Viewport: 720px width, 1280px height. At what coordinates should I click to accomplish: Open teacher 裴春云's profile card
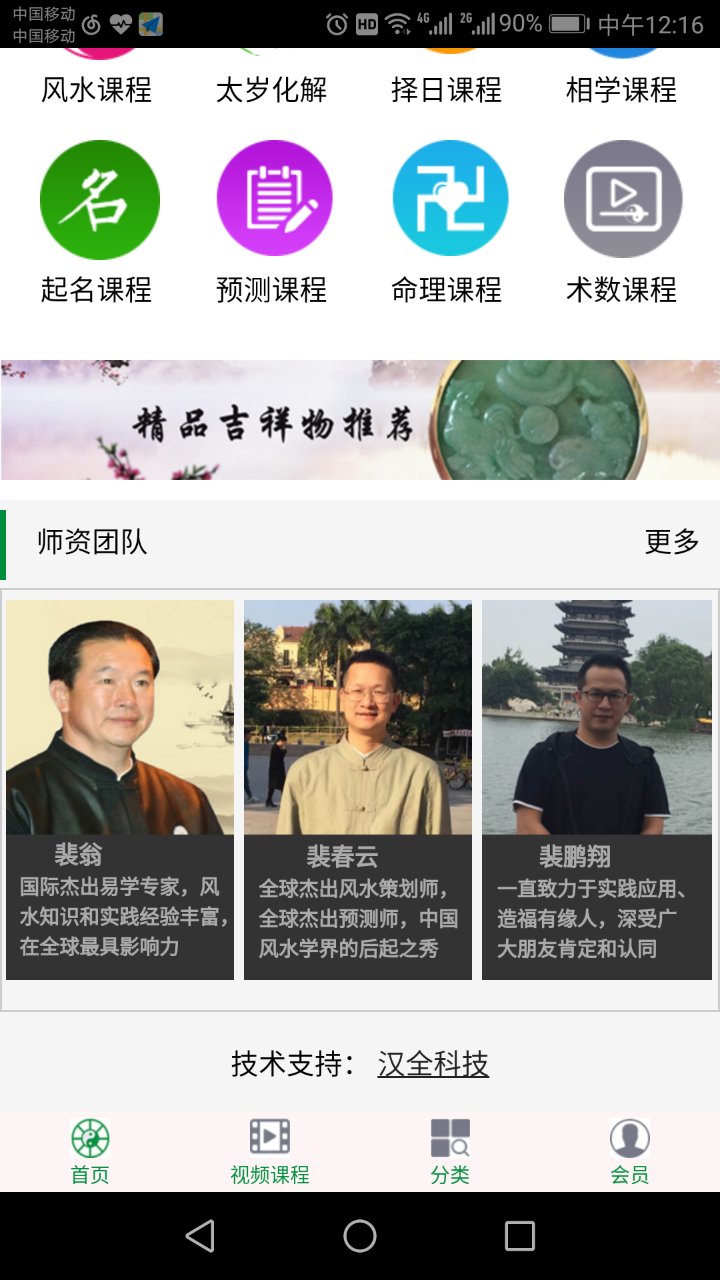pos(358,790)
